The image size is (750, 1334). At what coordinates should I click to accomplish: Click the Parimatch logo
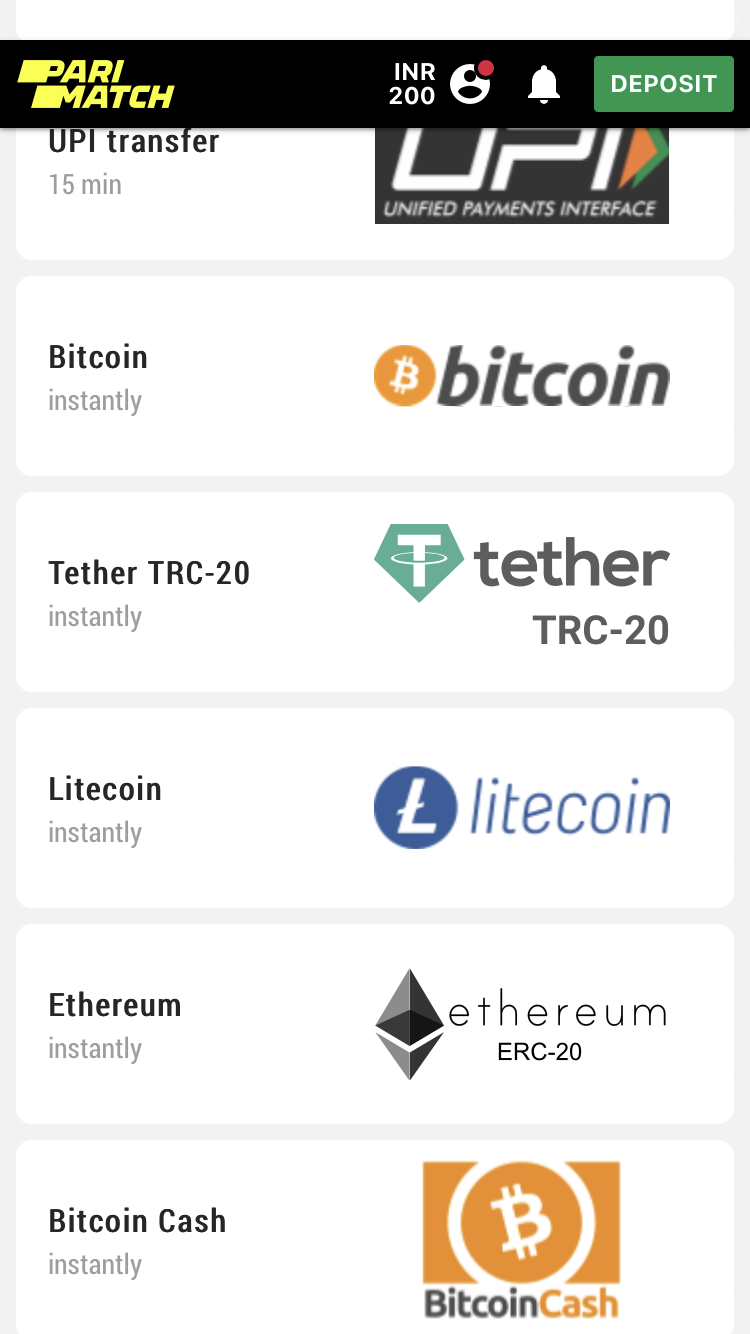point(95,84)
